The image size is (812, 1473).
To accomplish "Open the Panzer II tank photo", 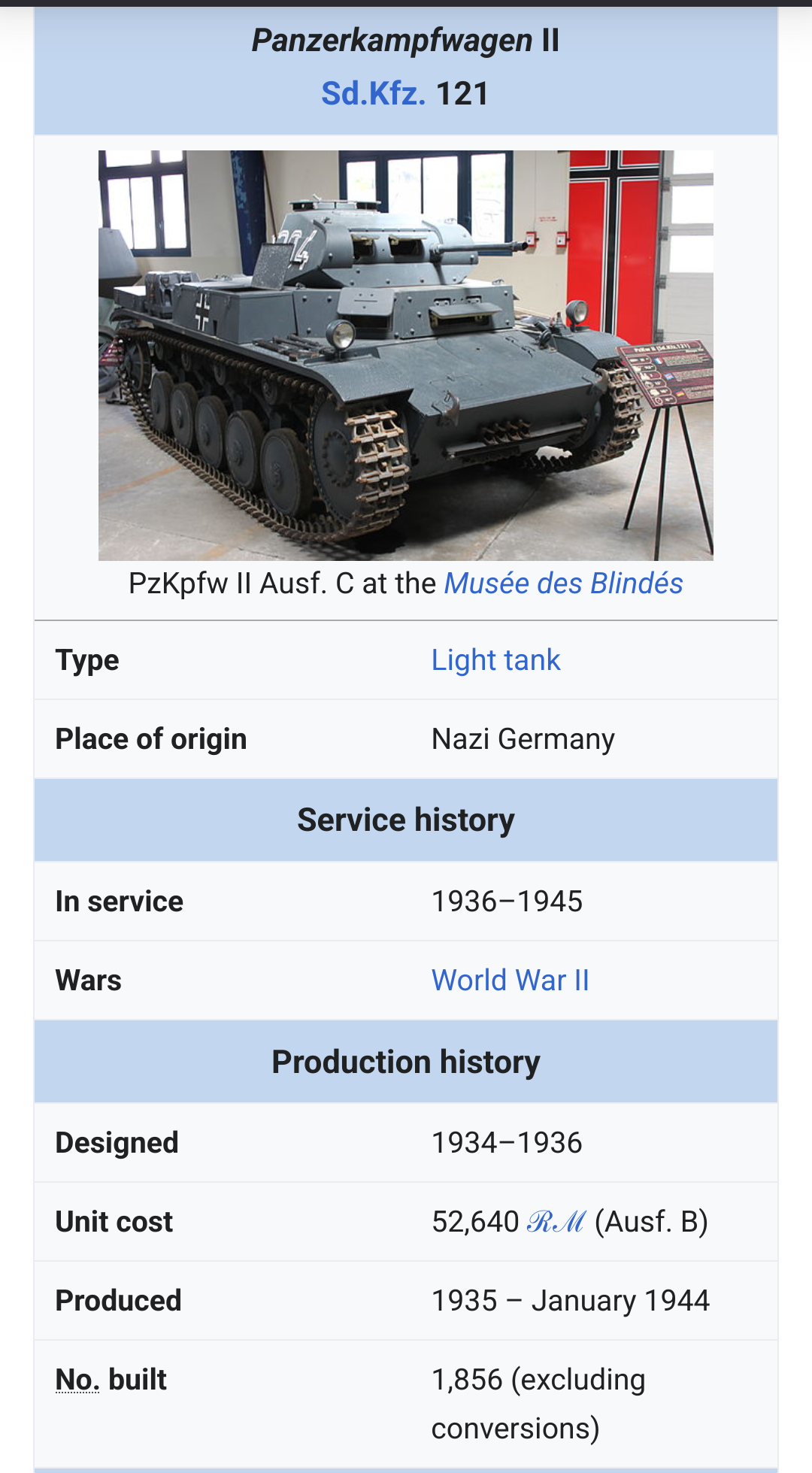I will (406, 356).
